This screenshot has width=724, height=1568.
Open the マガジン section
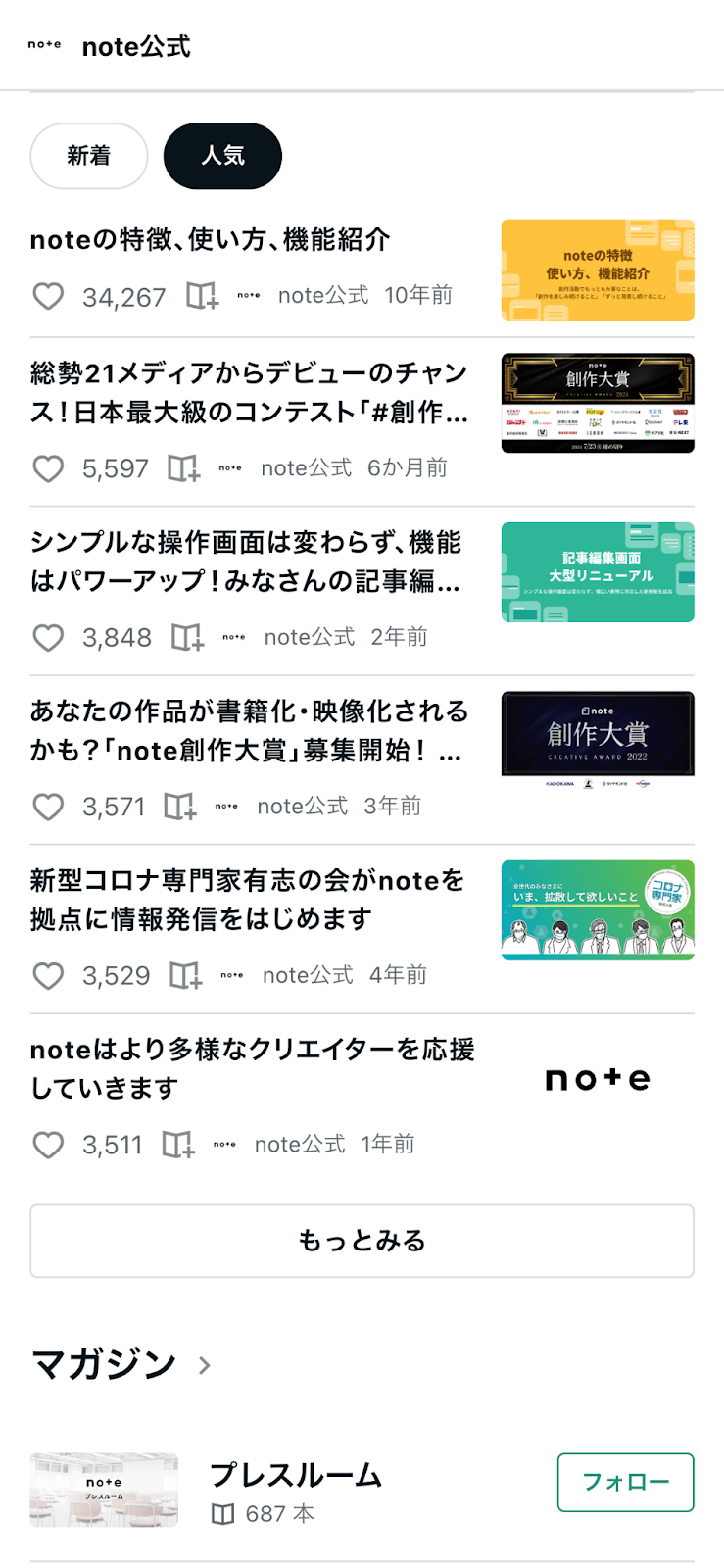click(x=120, y=1364)
